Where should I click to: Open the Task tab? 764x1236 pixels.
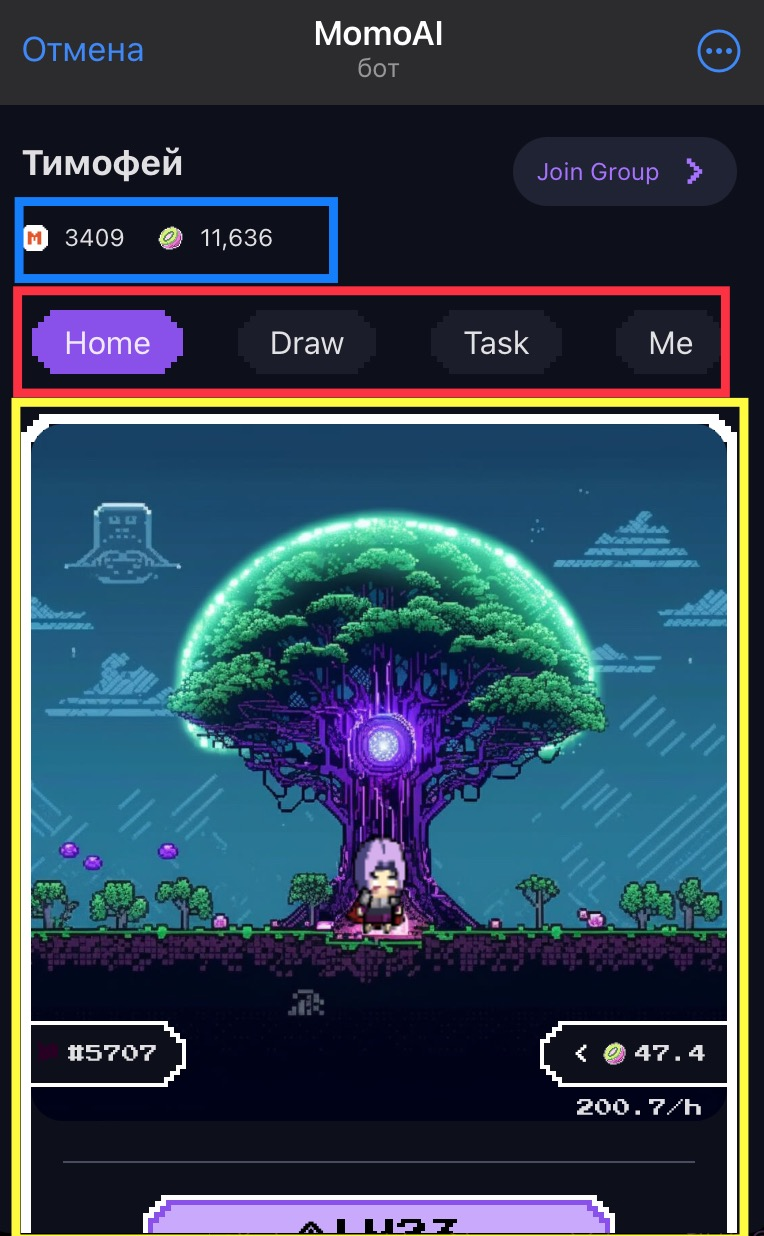pyautogui.click(x=496, y=343)
